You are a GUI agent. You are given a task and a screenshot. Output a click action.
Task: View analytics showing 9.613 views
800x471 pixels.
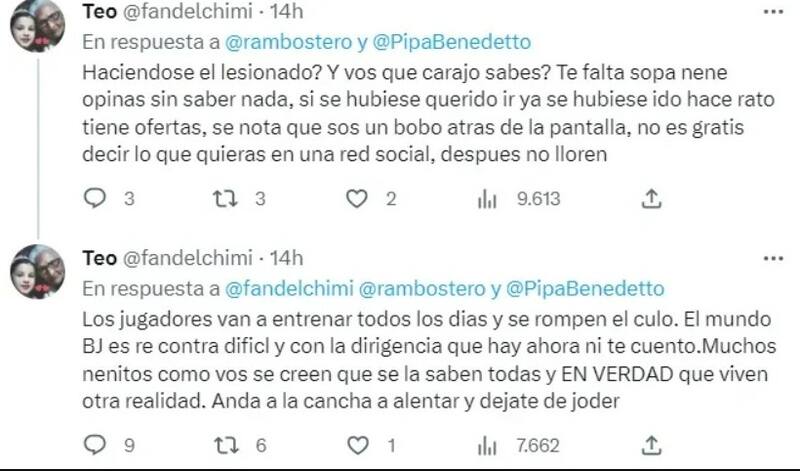pyautogui.click(x=487, y=199)
